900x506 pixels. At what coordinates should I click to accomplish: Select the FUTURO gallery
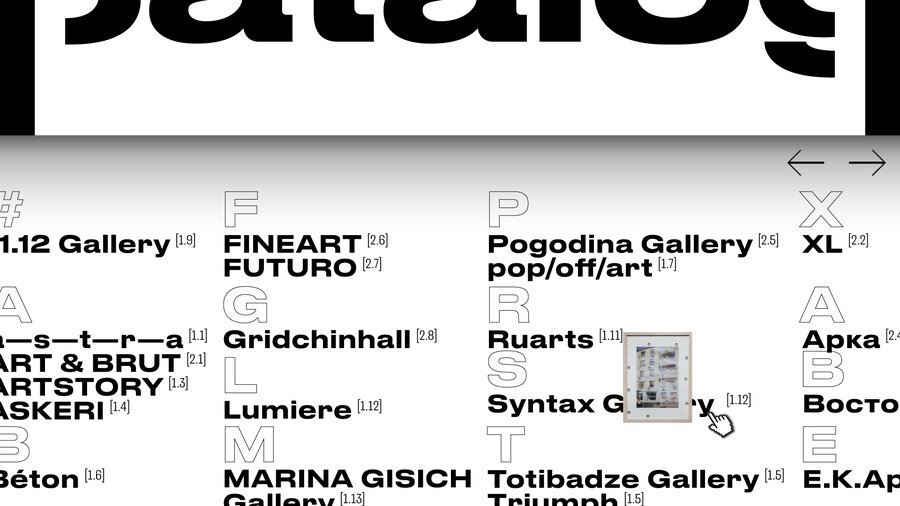click(290, 268)
